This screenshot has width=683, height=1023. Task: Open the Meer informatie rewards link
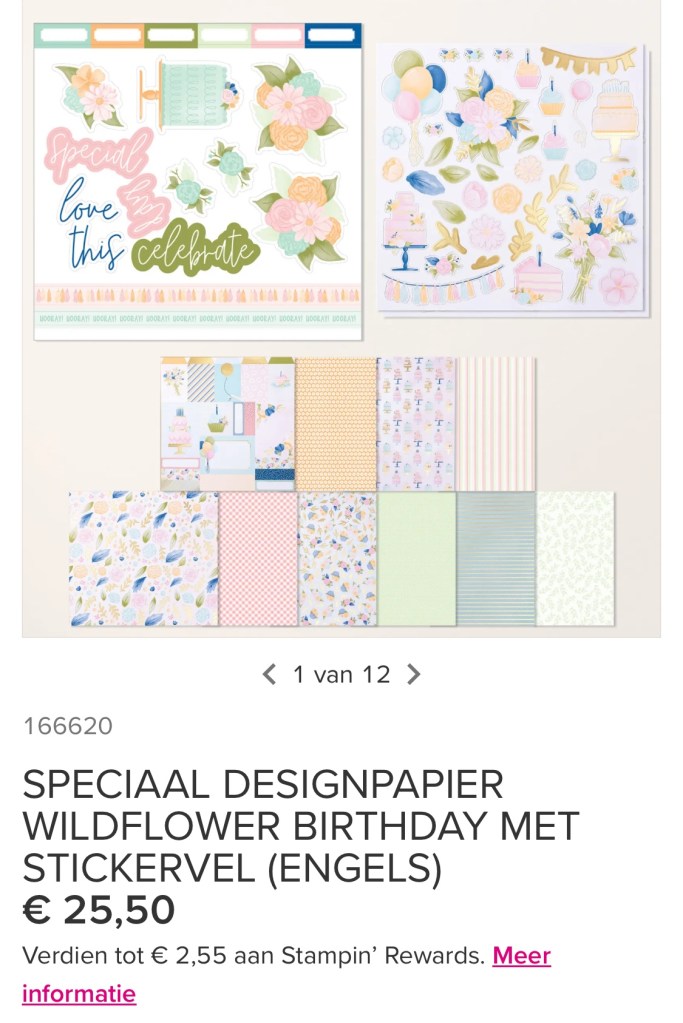[521, 956]
